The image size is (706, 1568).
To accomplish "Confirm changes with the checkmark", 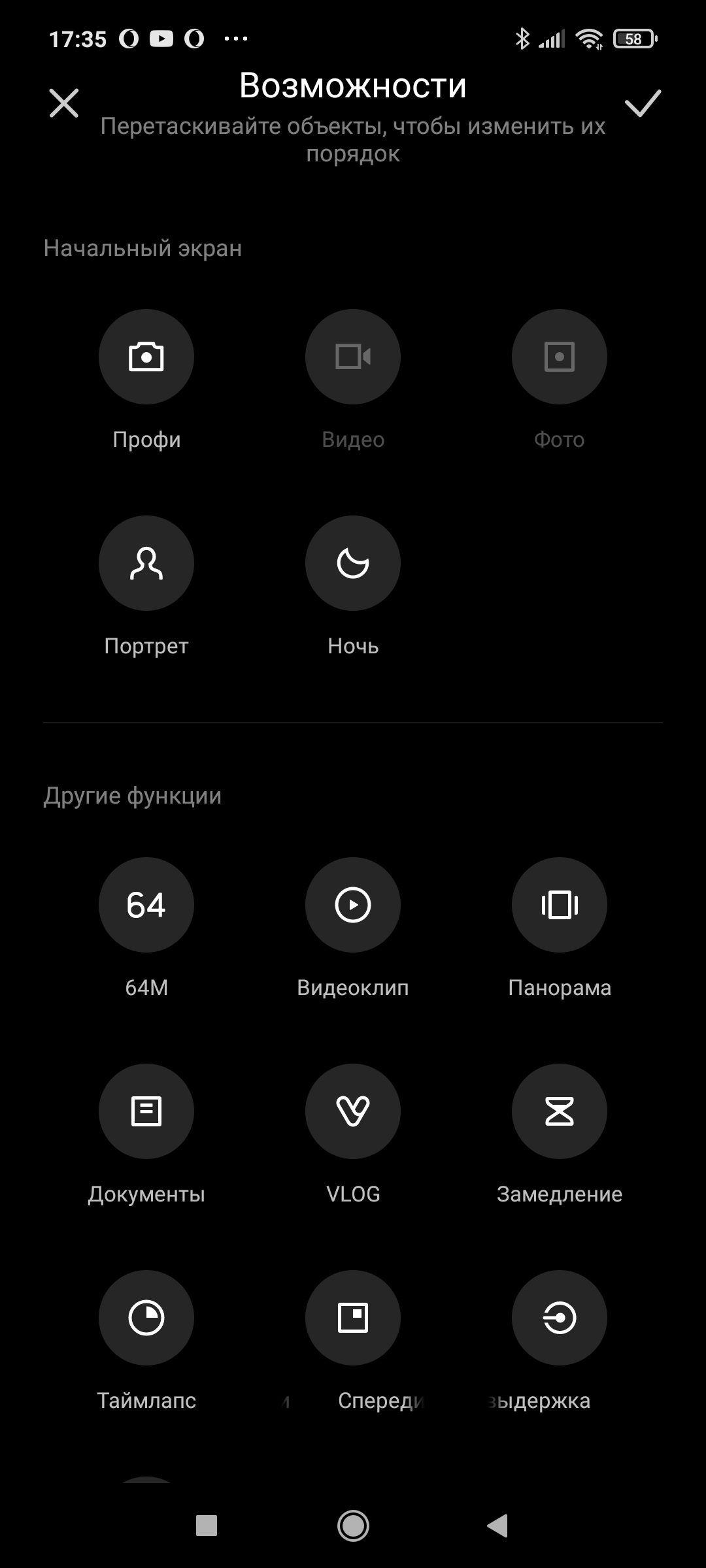I will [643, 103].
